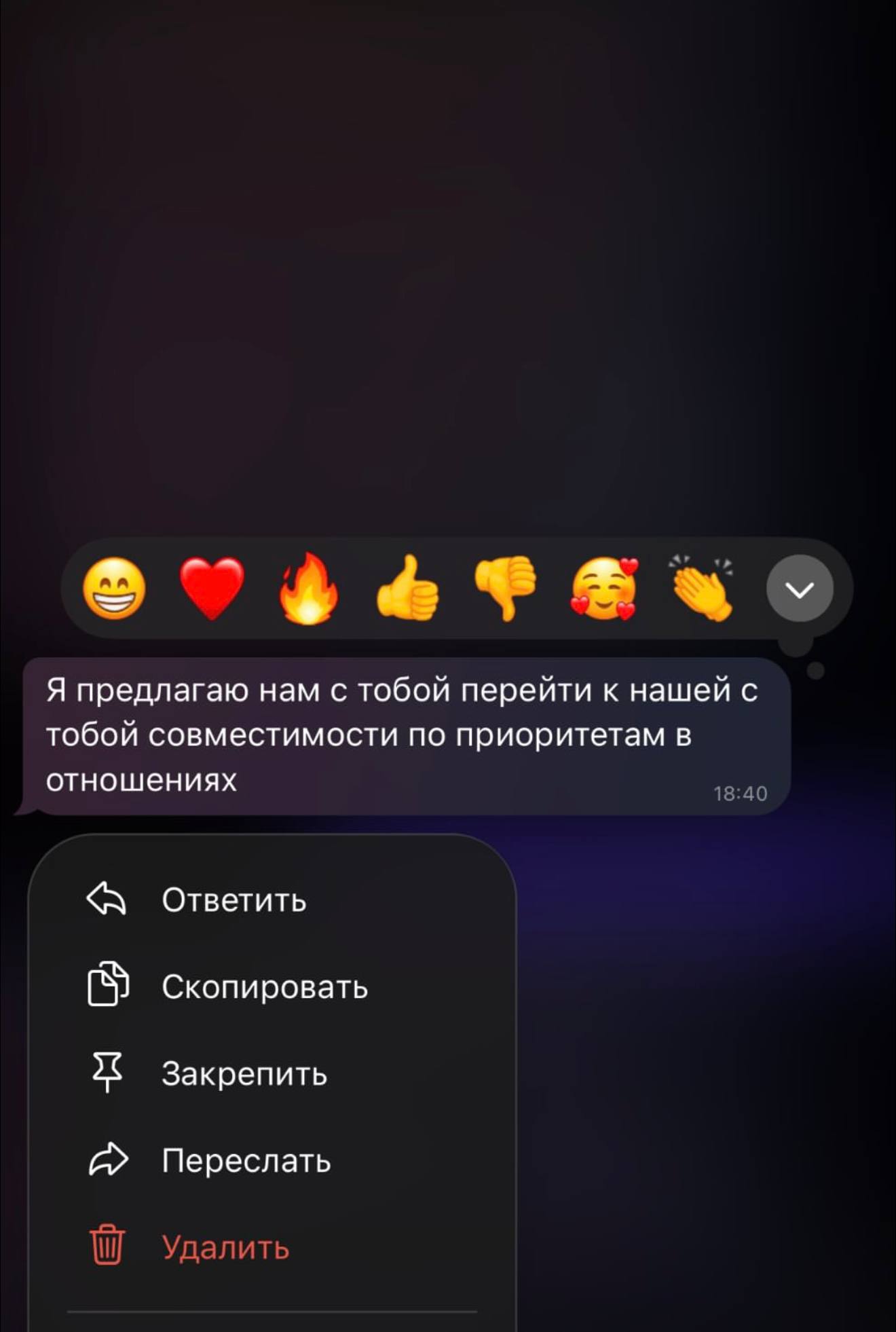
Task: React with the smiling face with hearts
Action: 604,589
